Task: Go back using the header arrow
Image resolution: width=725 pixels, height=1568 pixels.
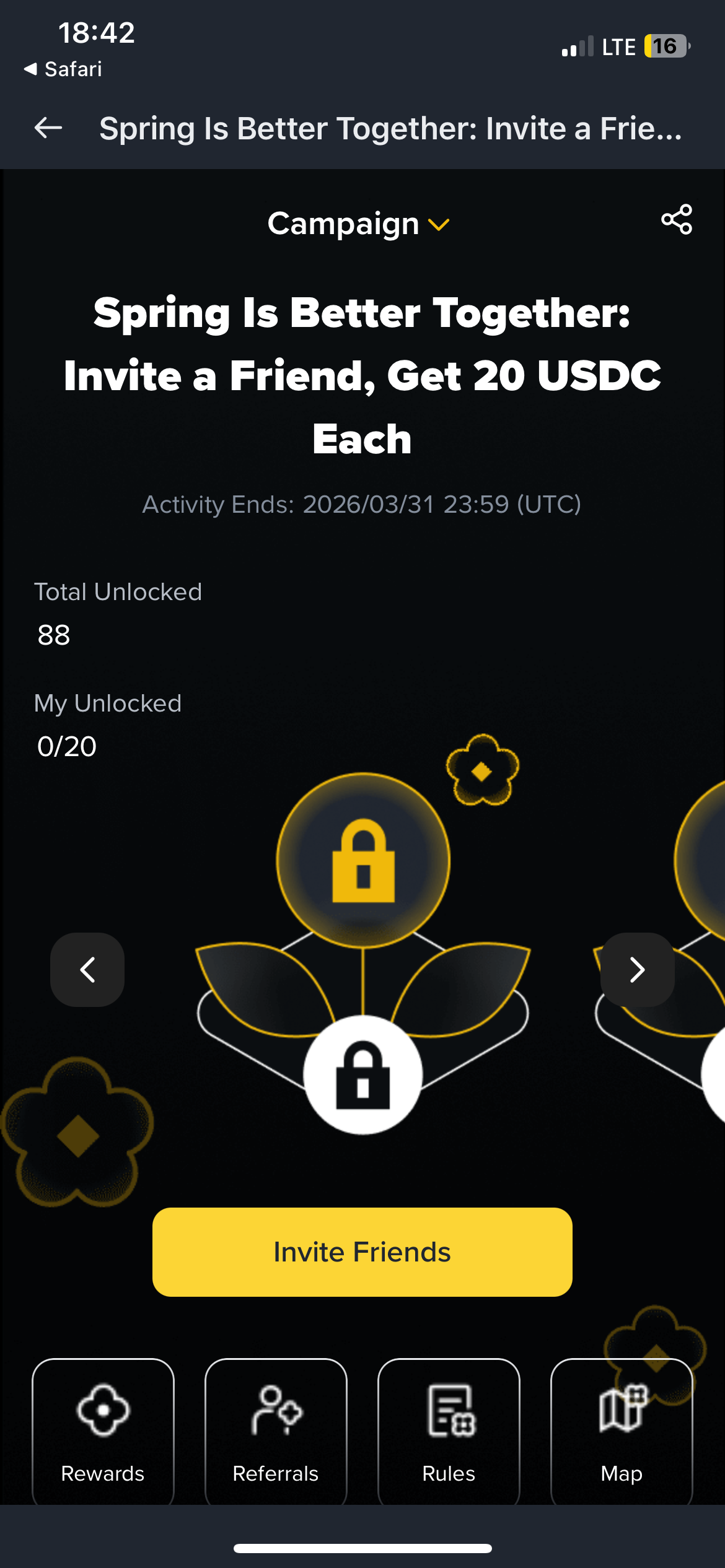Action: tap(48, 128)
